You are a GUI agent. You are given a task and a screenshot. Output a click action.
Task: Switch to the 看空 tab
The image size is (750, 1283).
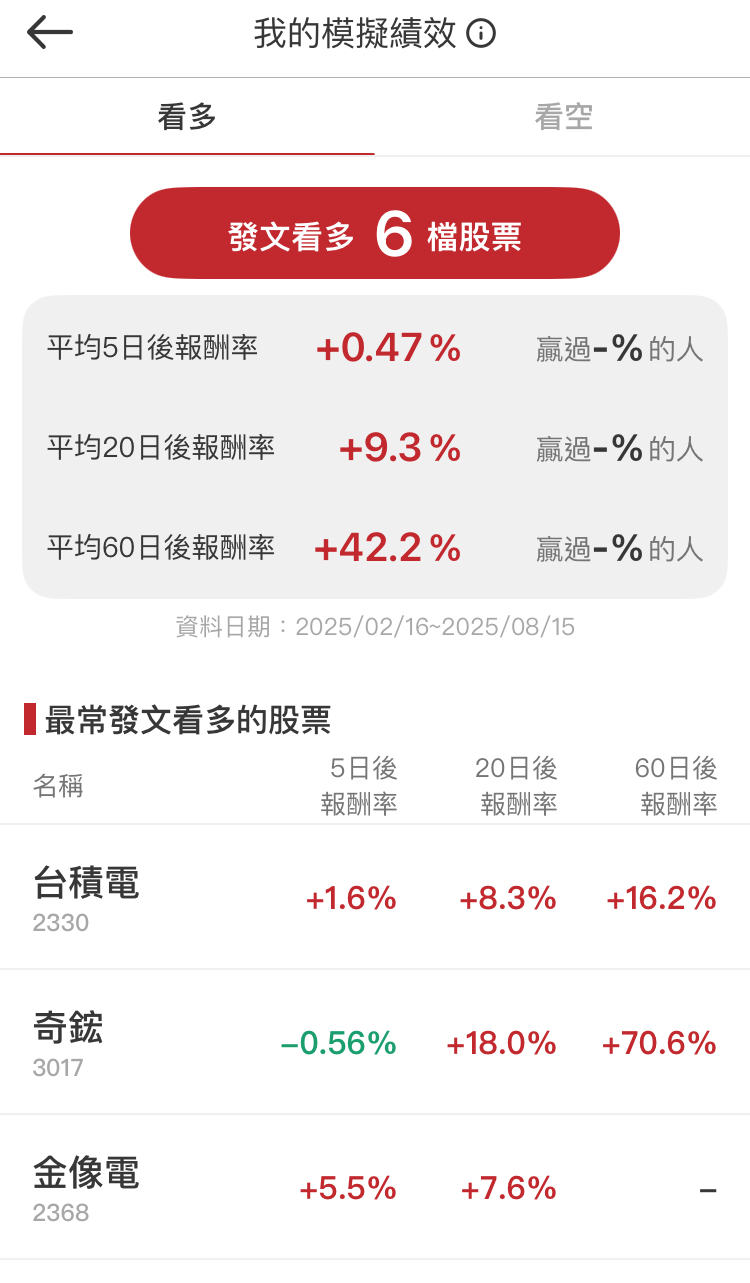click(x=563, y=118)
